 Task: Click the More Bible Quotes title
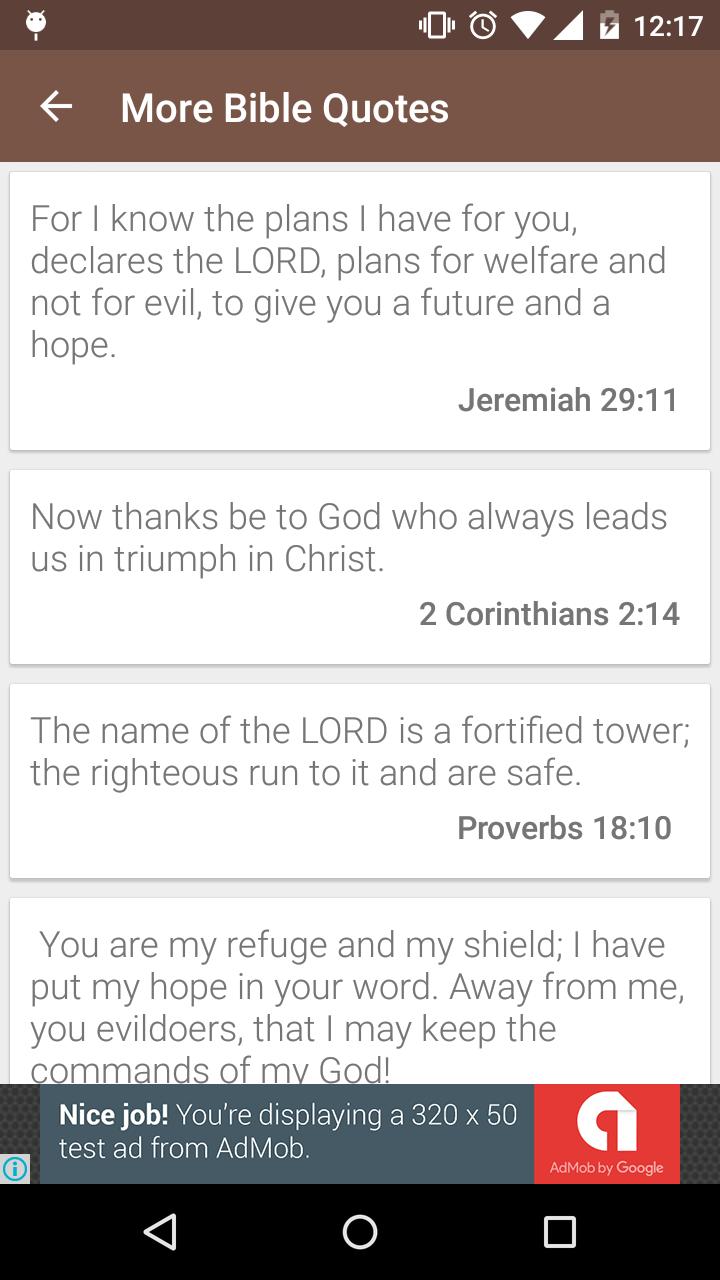284,107
